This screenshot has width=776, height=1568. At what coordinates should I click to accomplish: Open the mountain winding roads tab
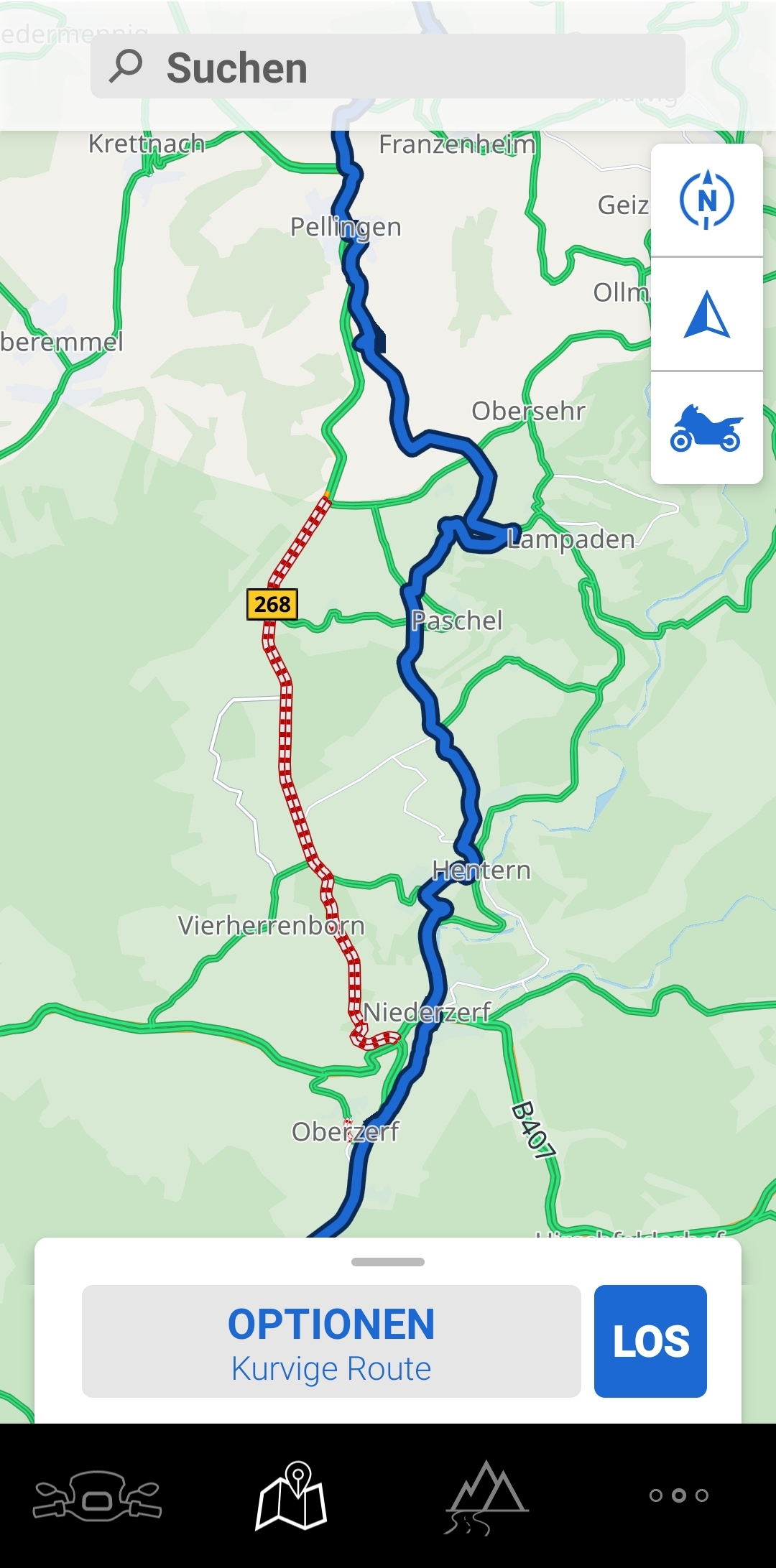coord(486,1497)
